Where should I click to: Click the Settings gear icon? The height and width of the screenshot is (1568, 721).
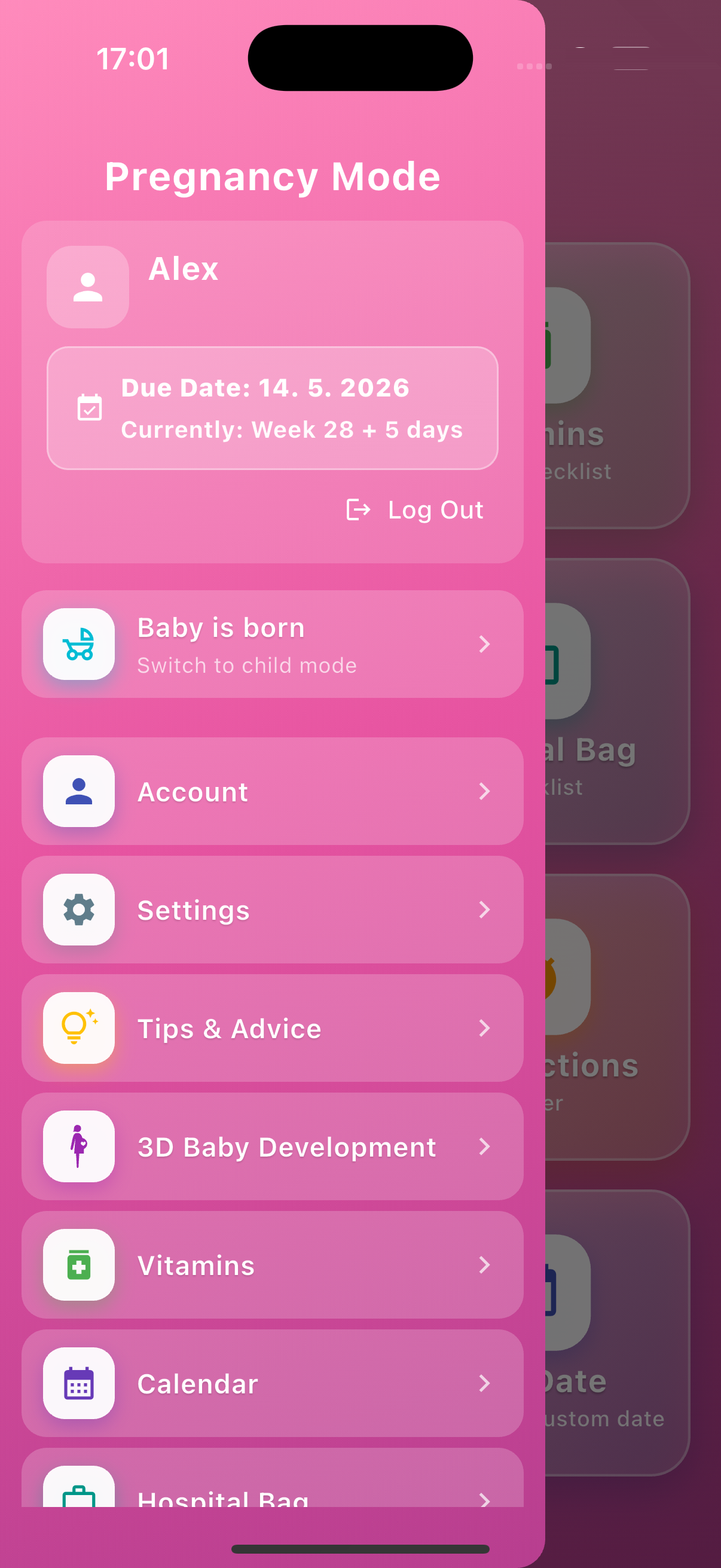coord(78,910)
